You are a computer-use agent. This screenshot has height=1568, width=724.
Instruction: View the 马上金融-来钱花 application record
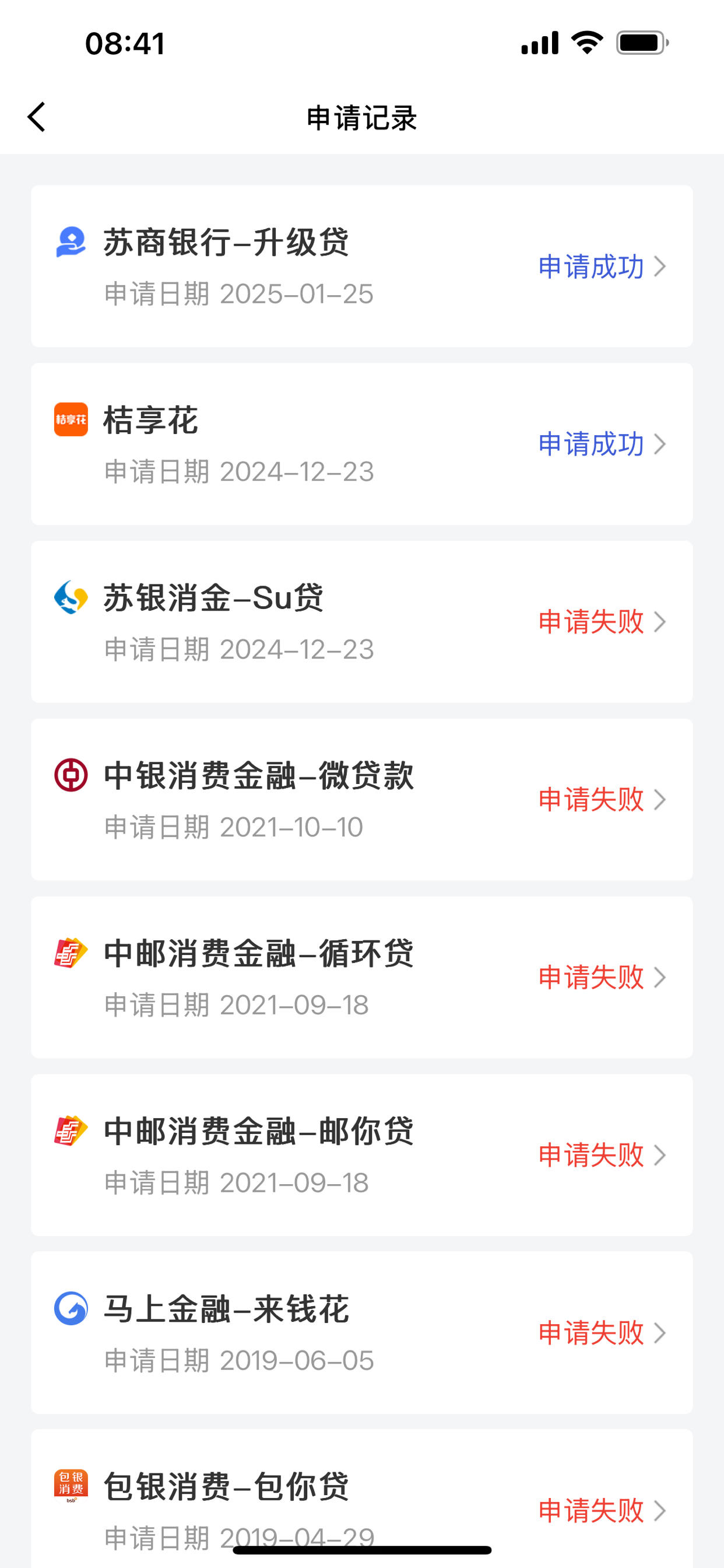[362, 1332]
